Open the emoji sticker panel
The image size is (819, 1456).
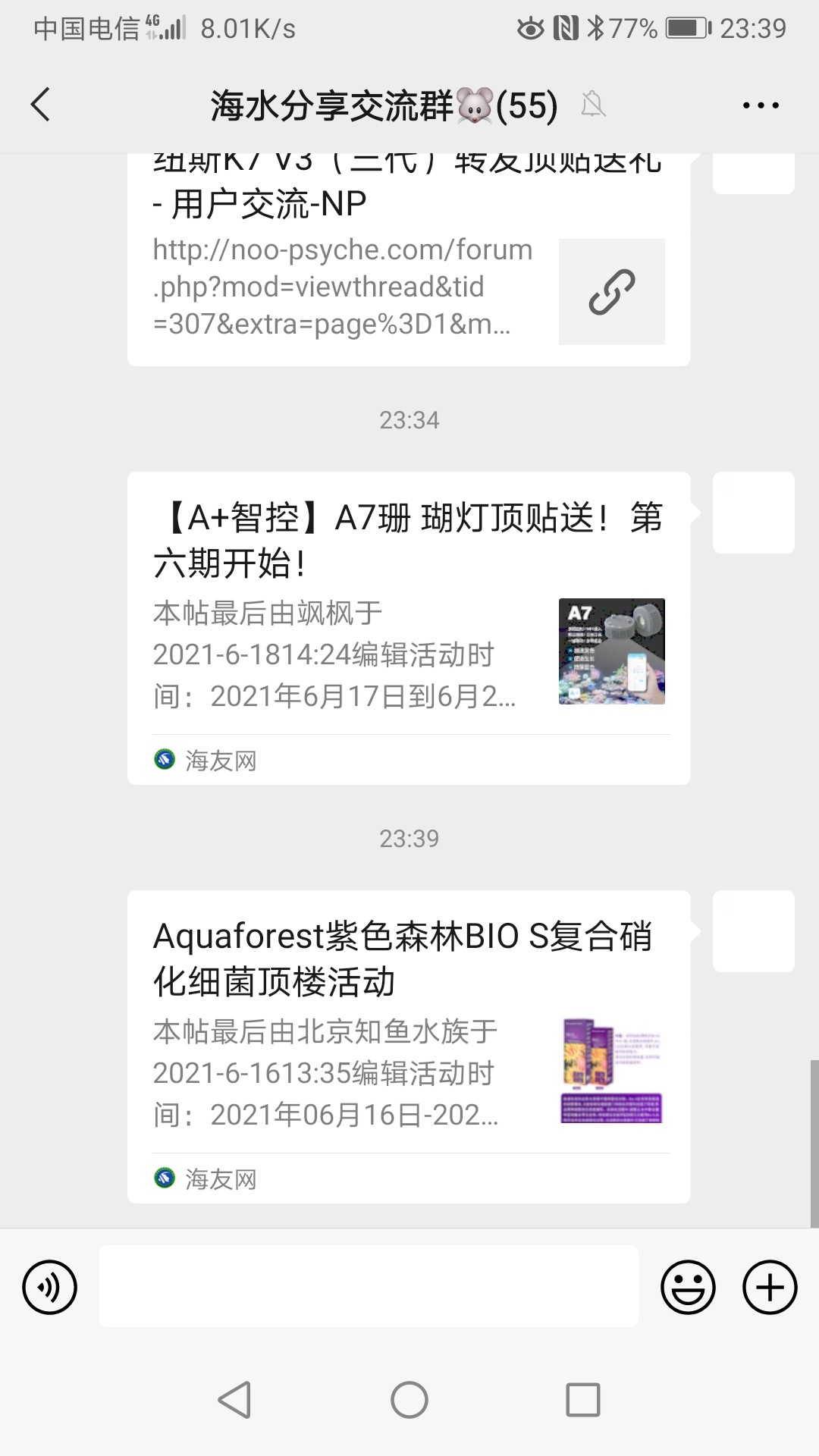(688, 1287)
